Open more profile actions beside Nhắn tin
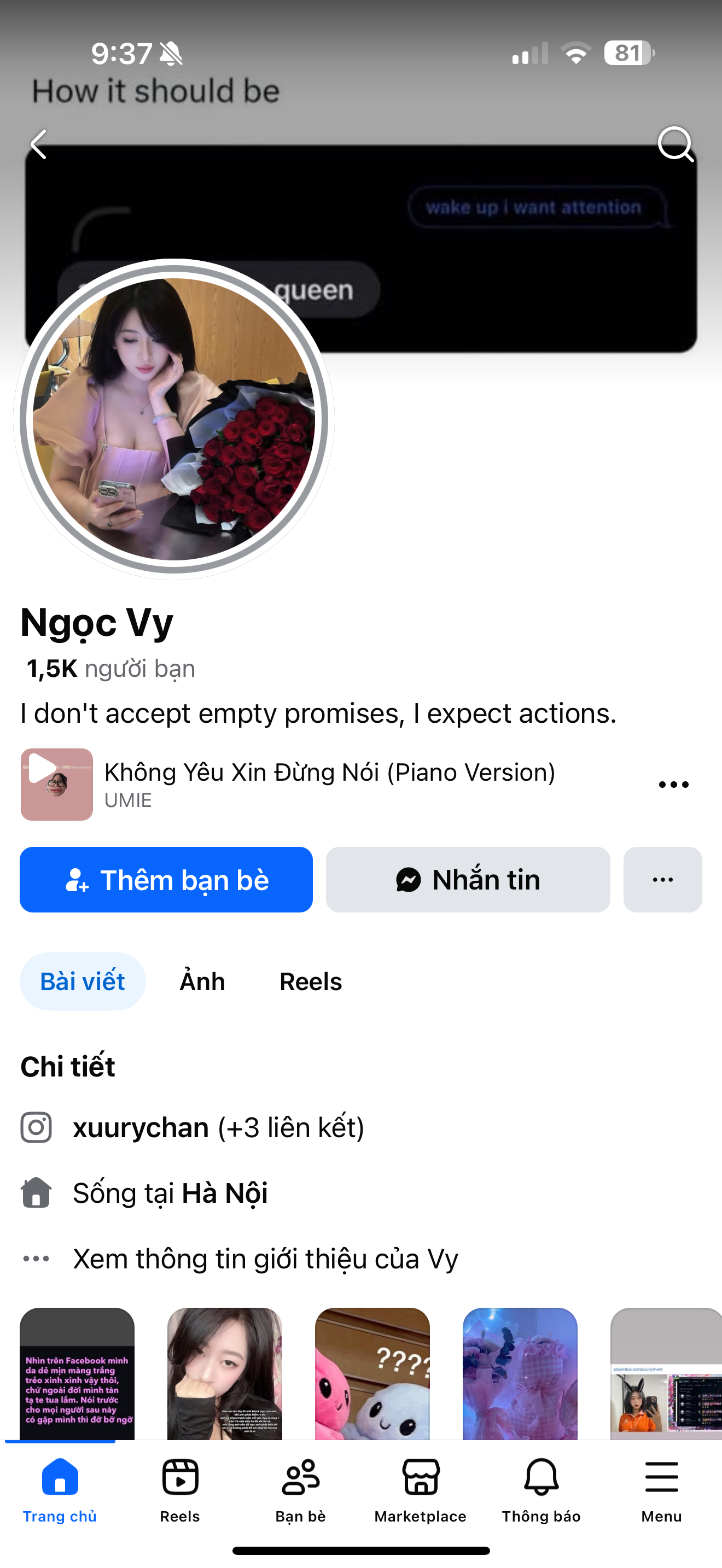This screenshot has width=722, height=1568. point(662,880)
